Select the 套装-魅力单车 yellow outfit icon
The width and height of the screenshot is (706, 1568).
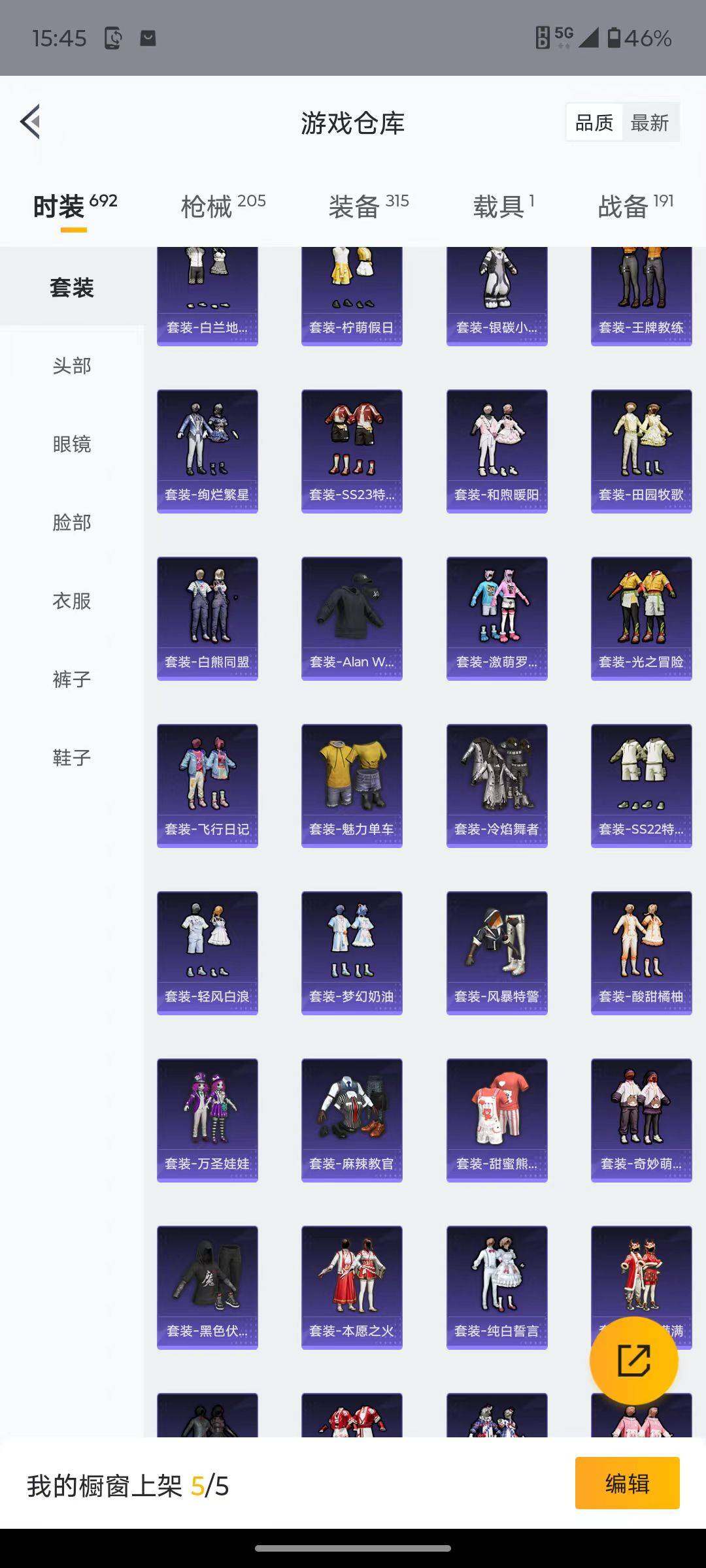(351, 784)
